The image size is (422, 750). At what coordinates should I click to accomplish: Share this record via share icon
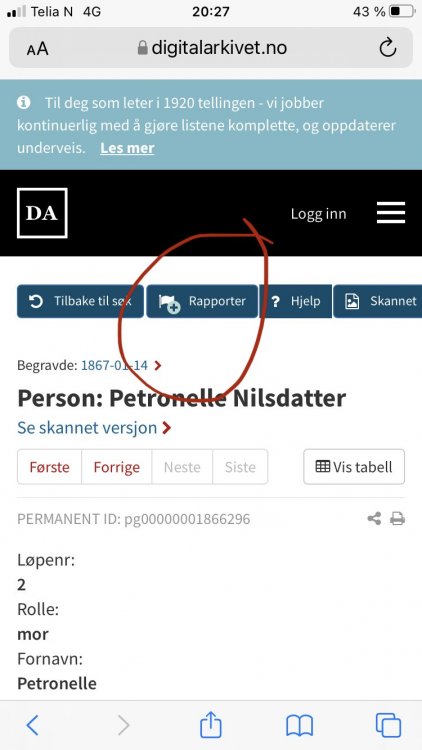point(374,518)
